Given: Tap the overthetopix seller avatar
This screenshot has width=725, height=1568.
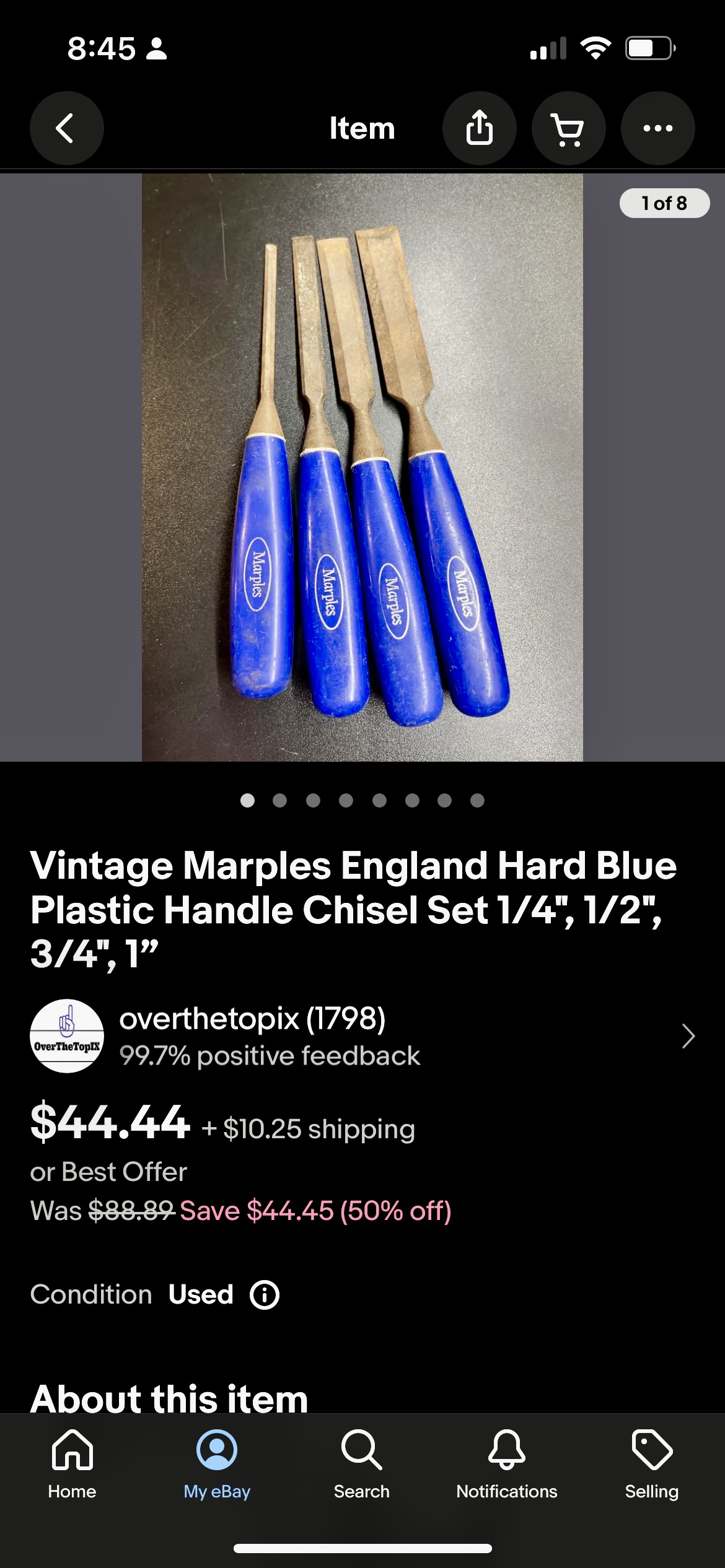Looking at the screenshot, I should coord(66,1037).
